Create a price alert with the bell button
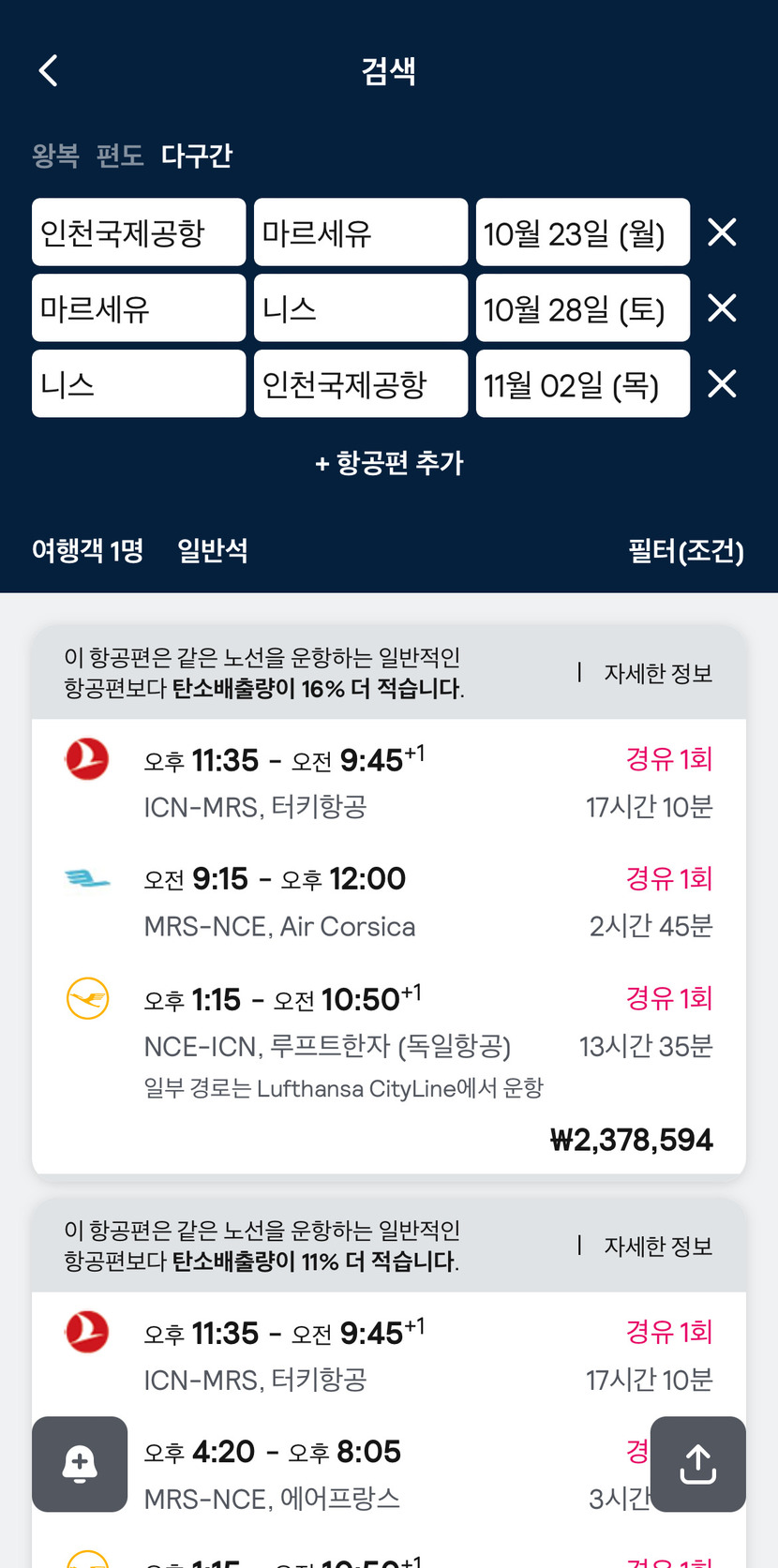Image resolution: width=778 pixels, height=1568 pixels. click(x=80, y=1464)
